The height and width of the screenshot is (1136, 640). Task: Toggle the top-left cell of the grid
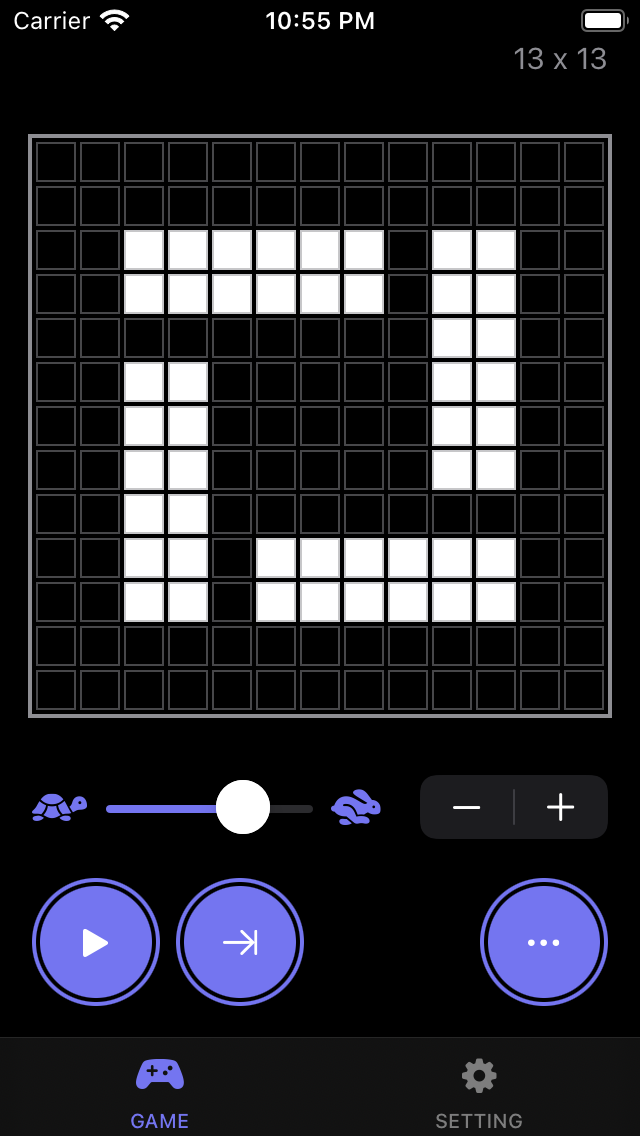pos(56,162)
